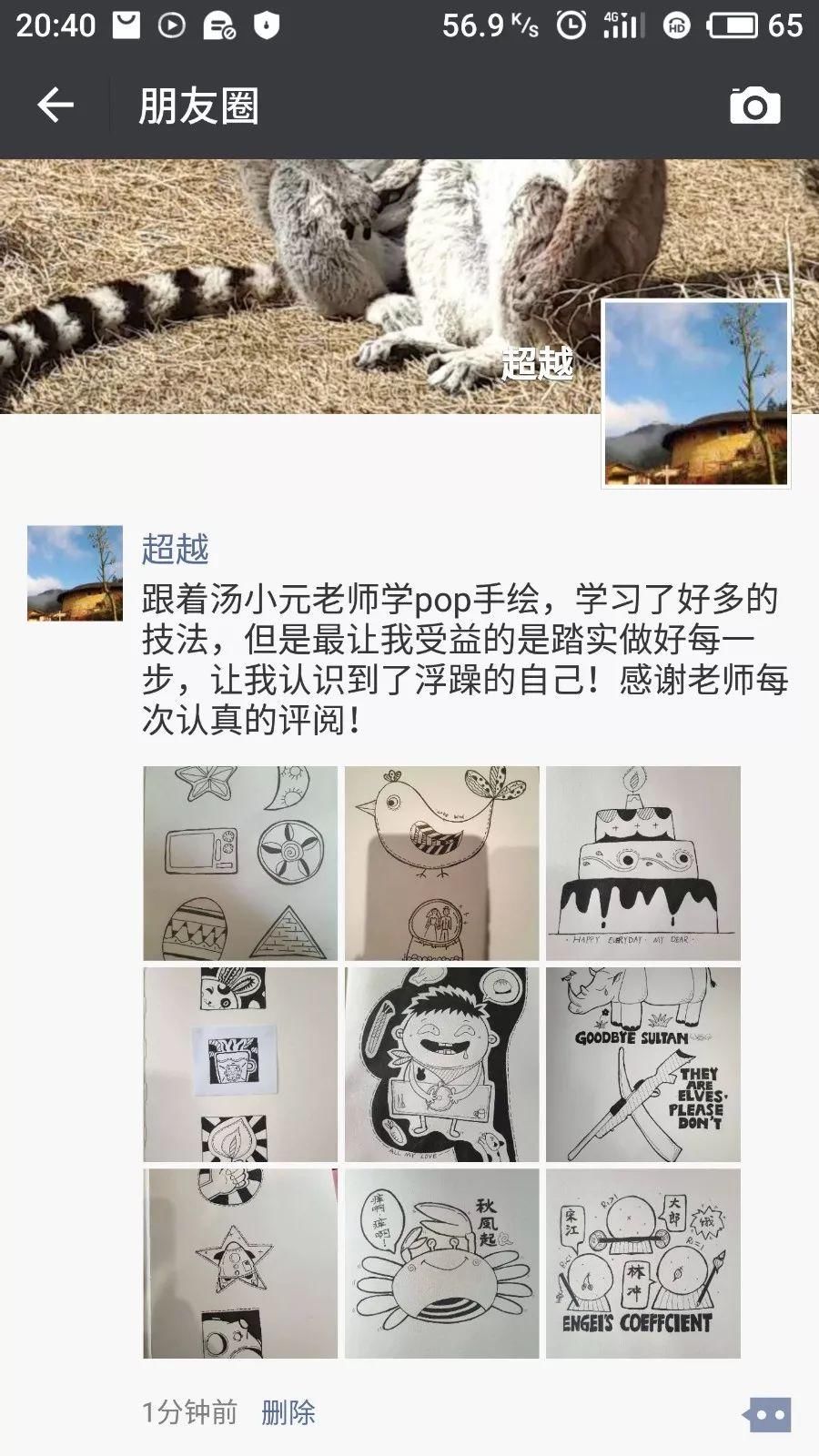The image size is (819, 1456).
Task: Open the 超越 name link above the post
Action: 176,549
